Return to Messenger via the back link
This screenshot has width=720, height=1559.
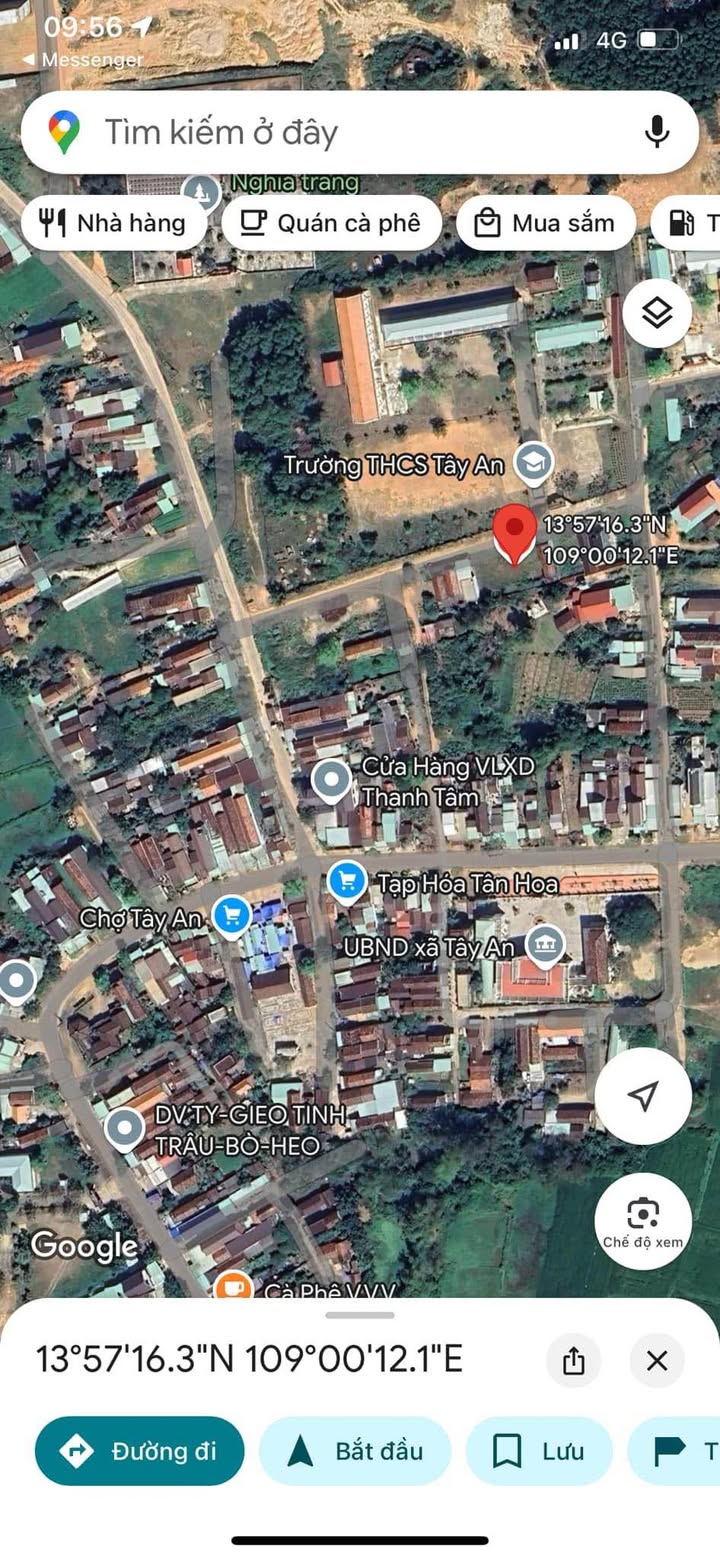click(82, 60)
